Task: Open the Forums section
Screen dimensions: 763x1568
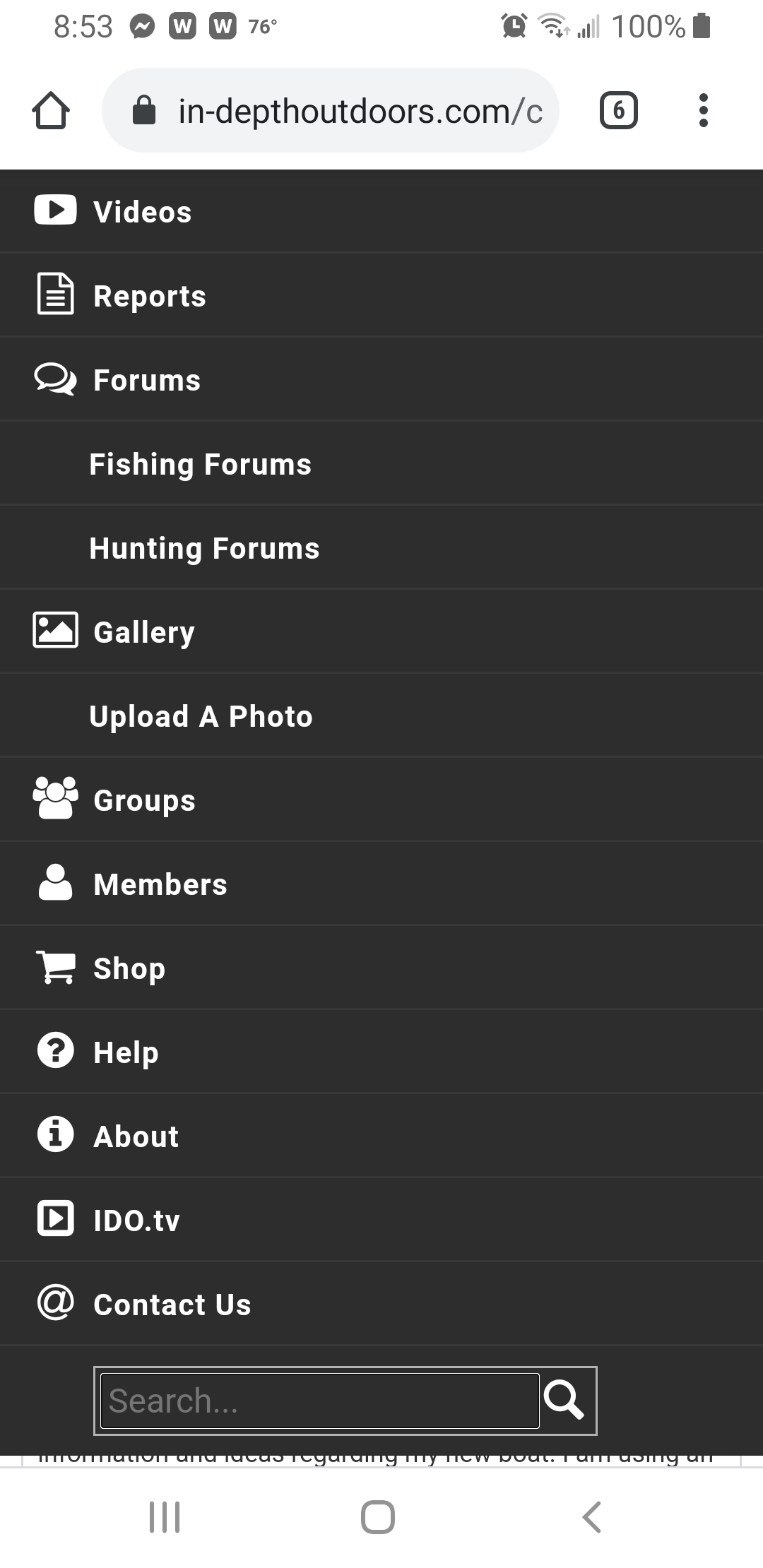Action: (x=381, y=379)
